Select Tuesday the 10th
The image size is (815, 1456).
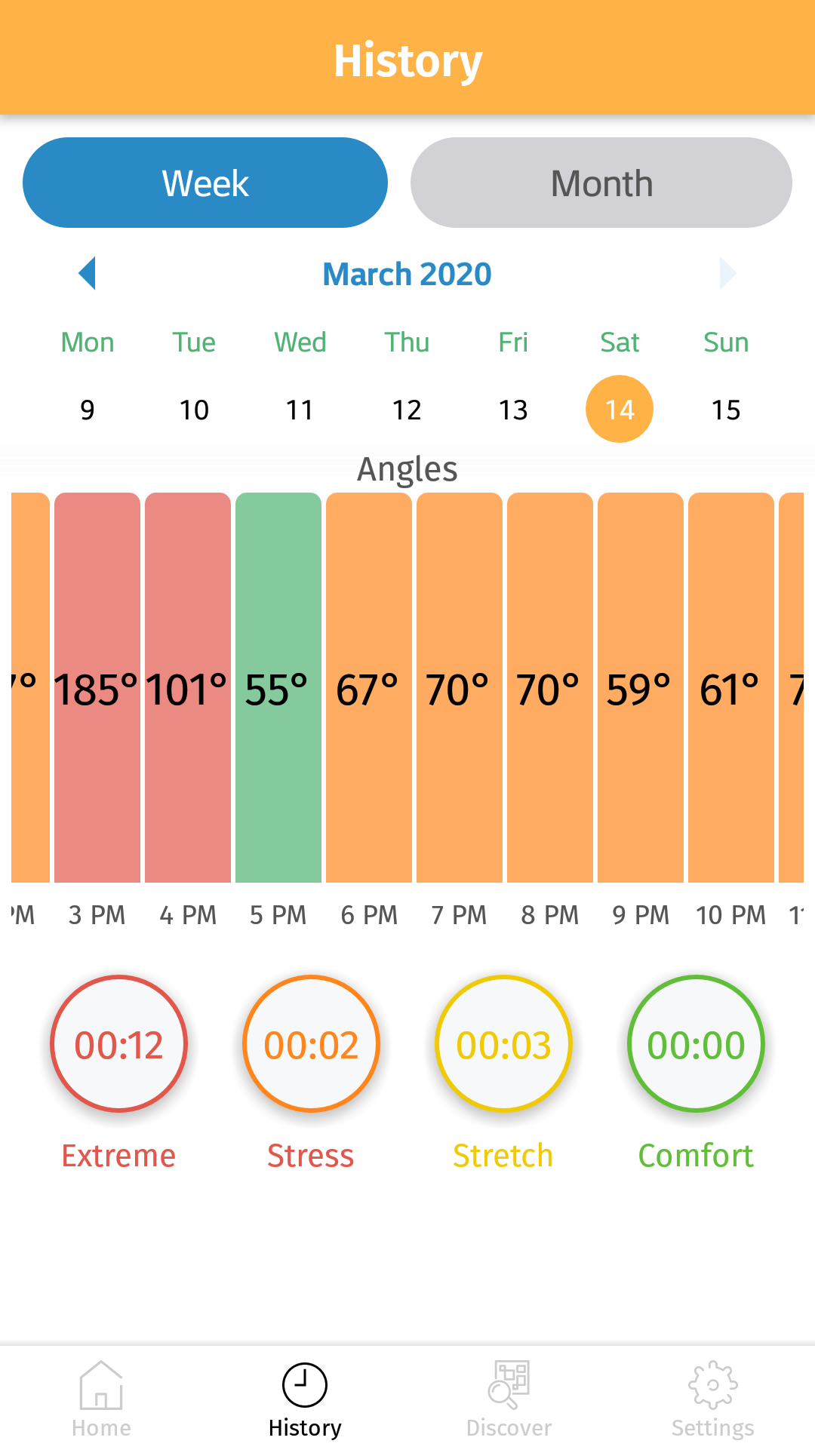[x=194, y=410]
